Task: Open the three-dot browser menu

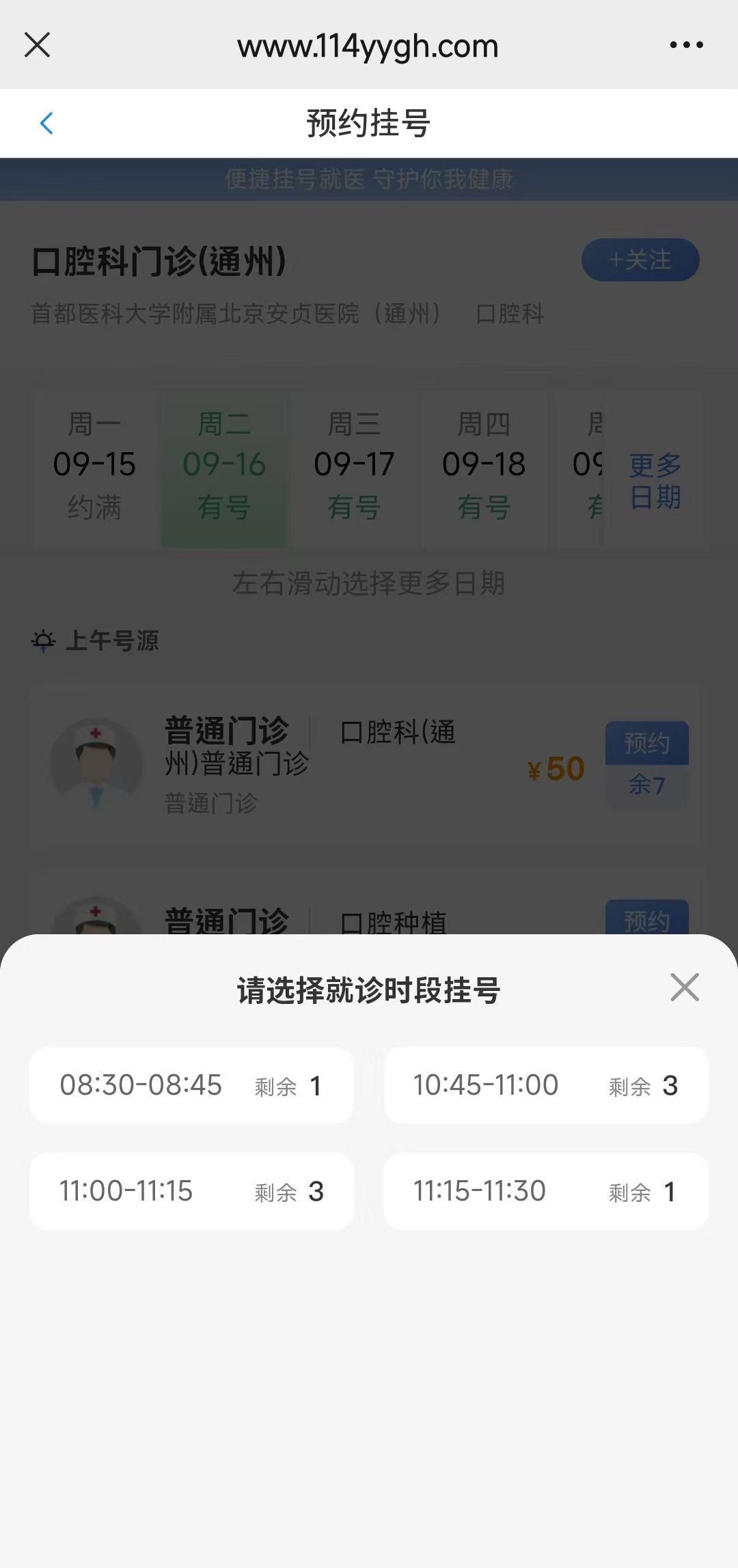Action: coord(687,44)
